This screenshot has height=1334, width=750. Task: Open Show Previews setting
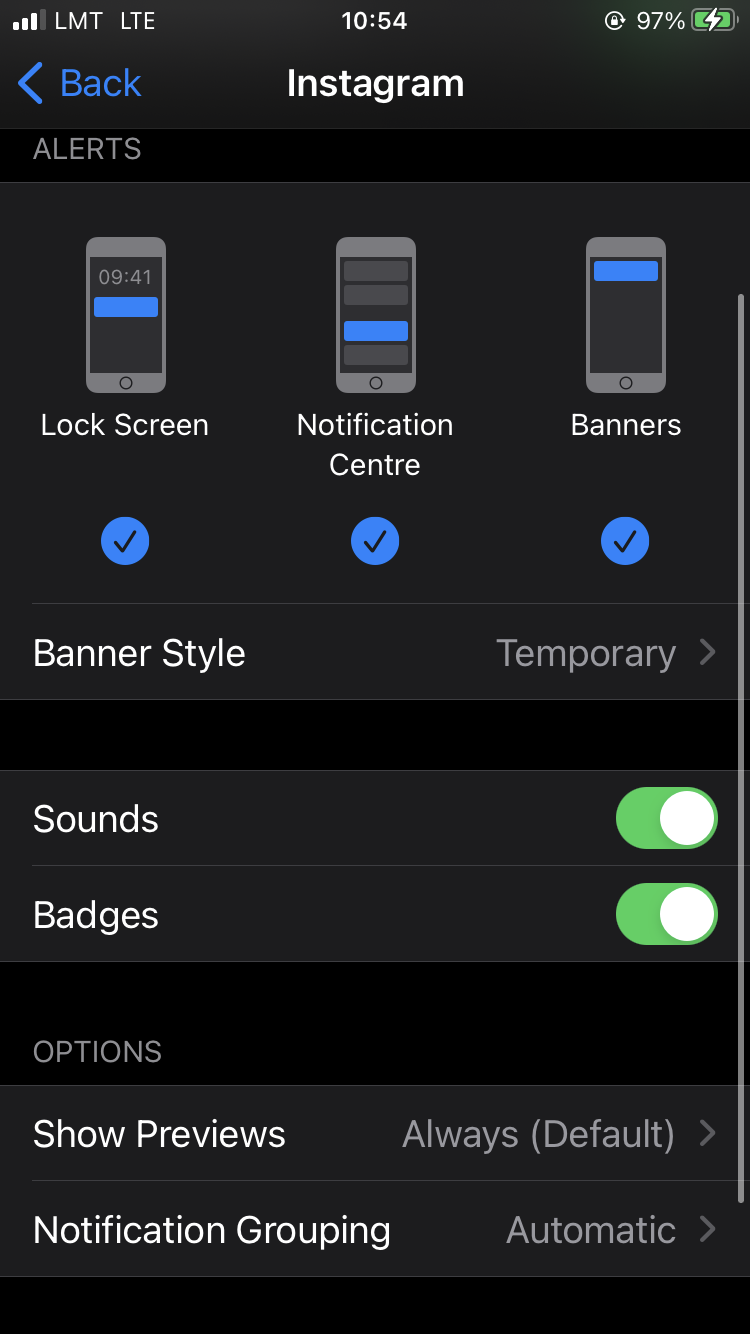pyautogui.click(x=375, y=1134)
